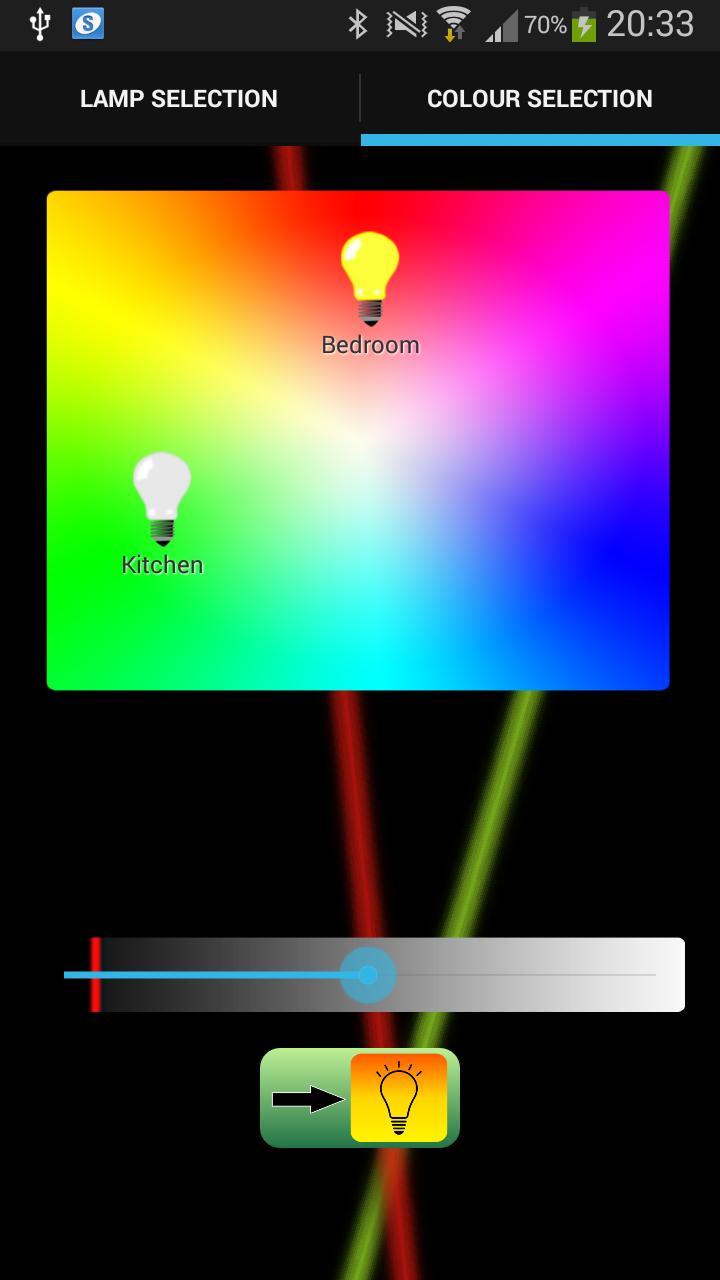The width and height of the screenshot is (720, 1280).
Task: Apply colour with the arrow-to-bulb button
Action: coord(360,1098)
